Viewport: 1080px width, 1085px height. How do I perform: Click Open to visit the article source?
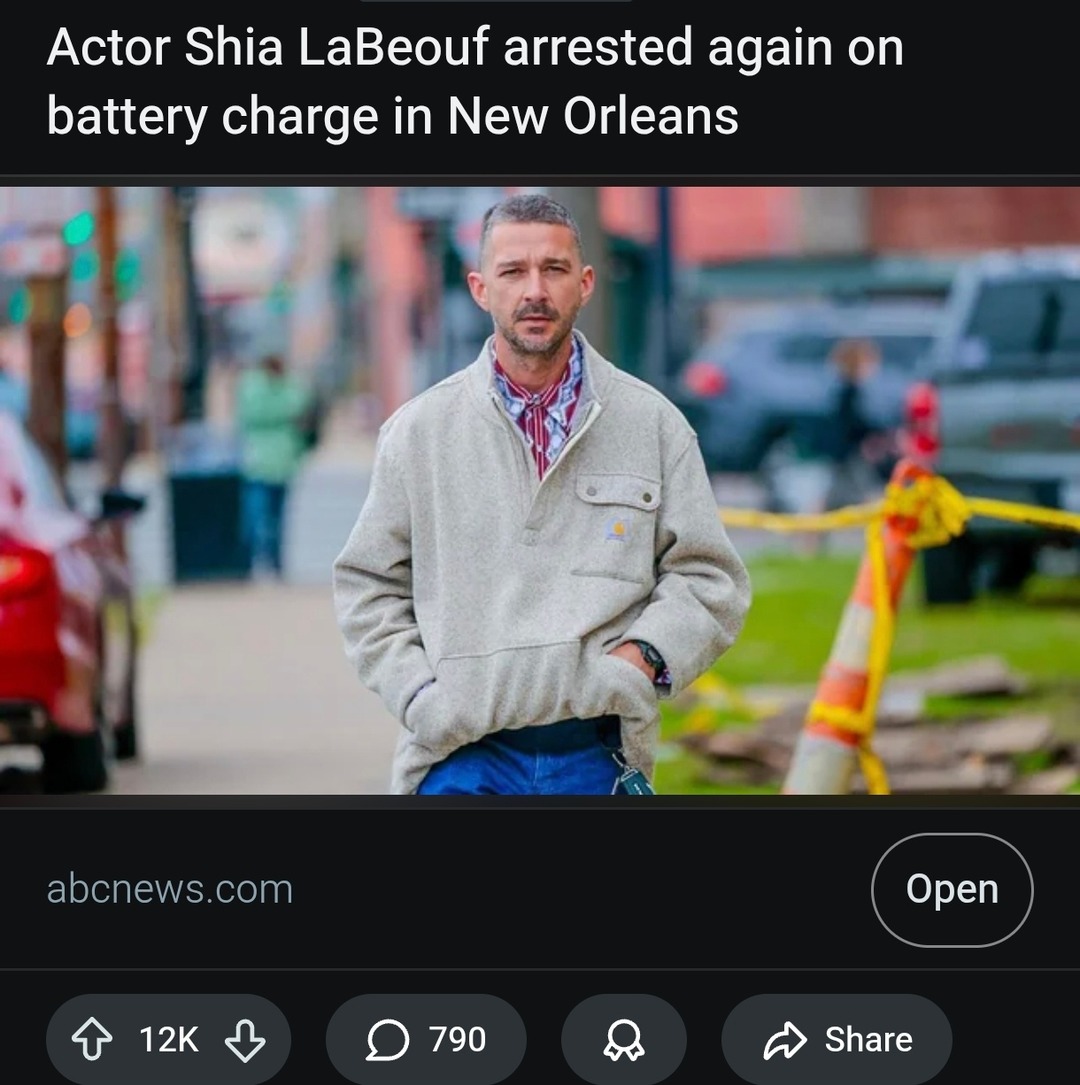tap(951, 888)
